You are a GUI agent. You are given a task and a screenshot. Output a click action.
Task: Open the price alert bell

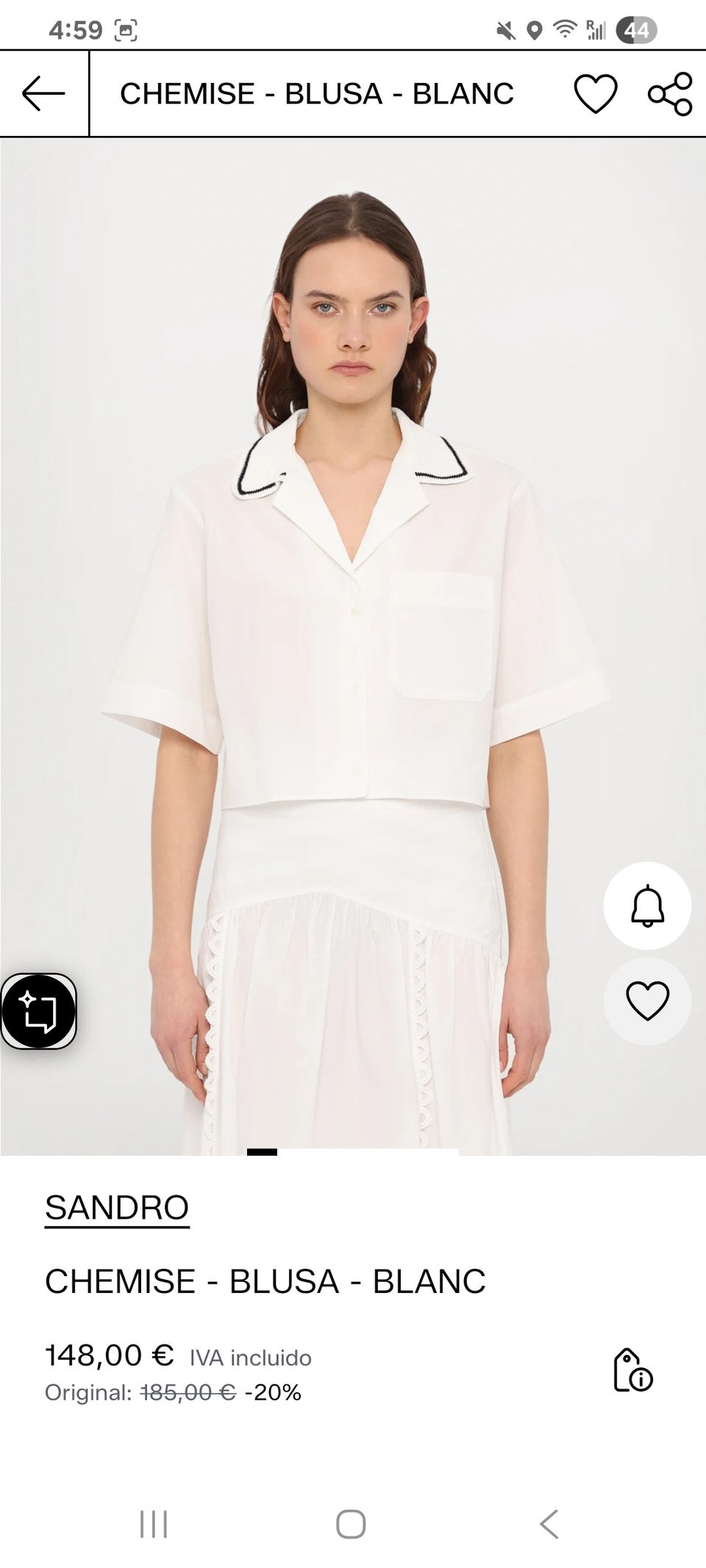tap(647, 906)
